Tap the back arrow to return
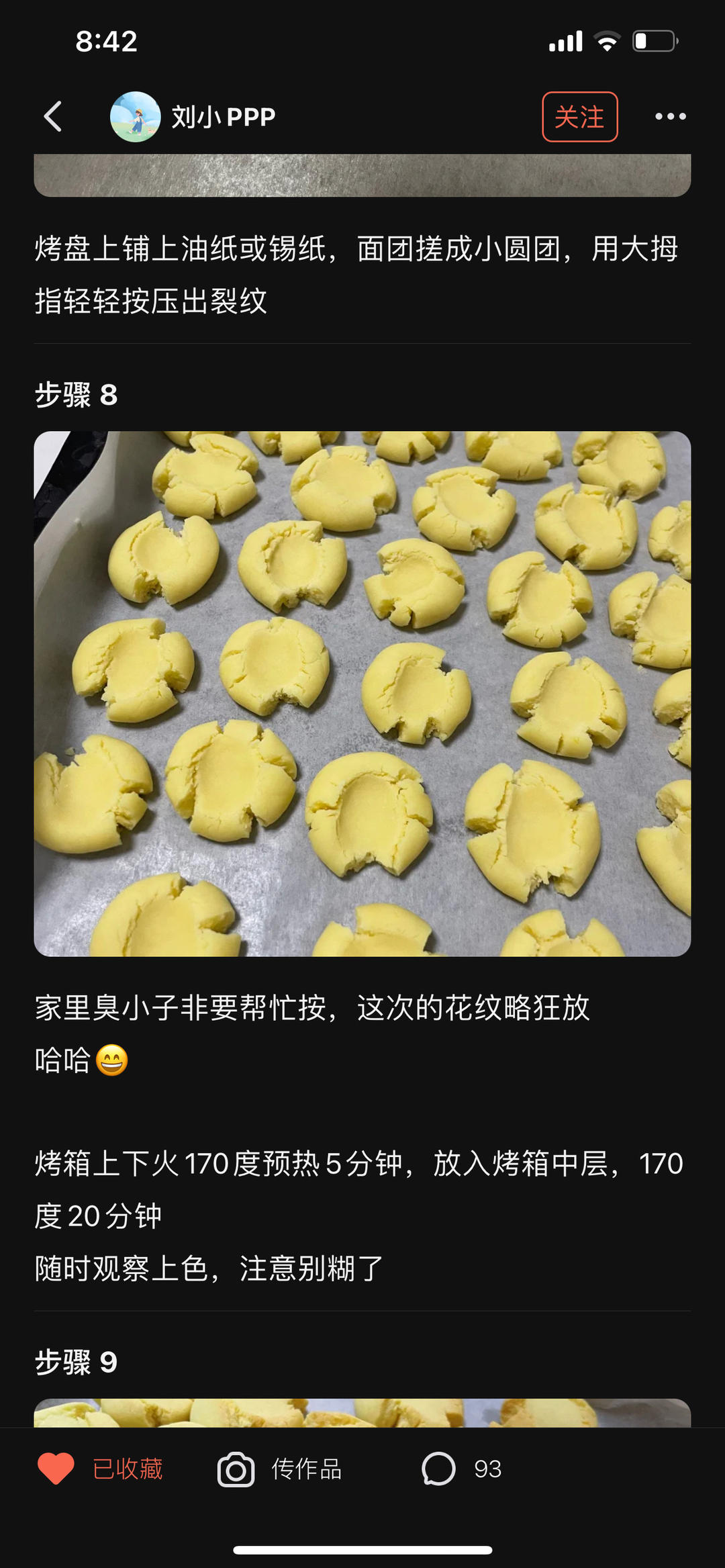This screenshot has width=725, height=1568. pyautogui.click(x=54, y=116)
